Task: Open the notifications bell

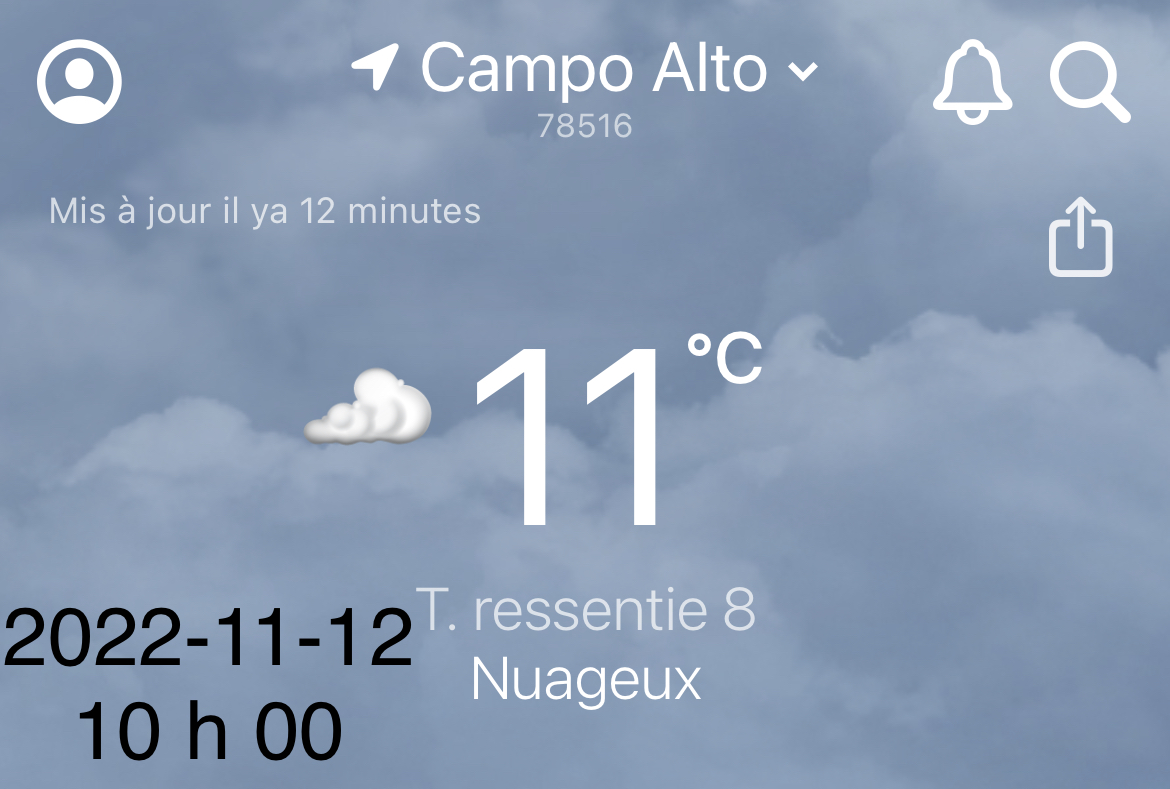Action: [x=972, y=82]
